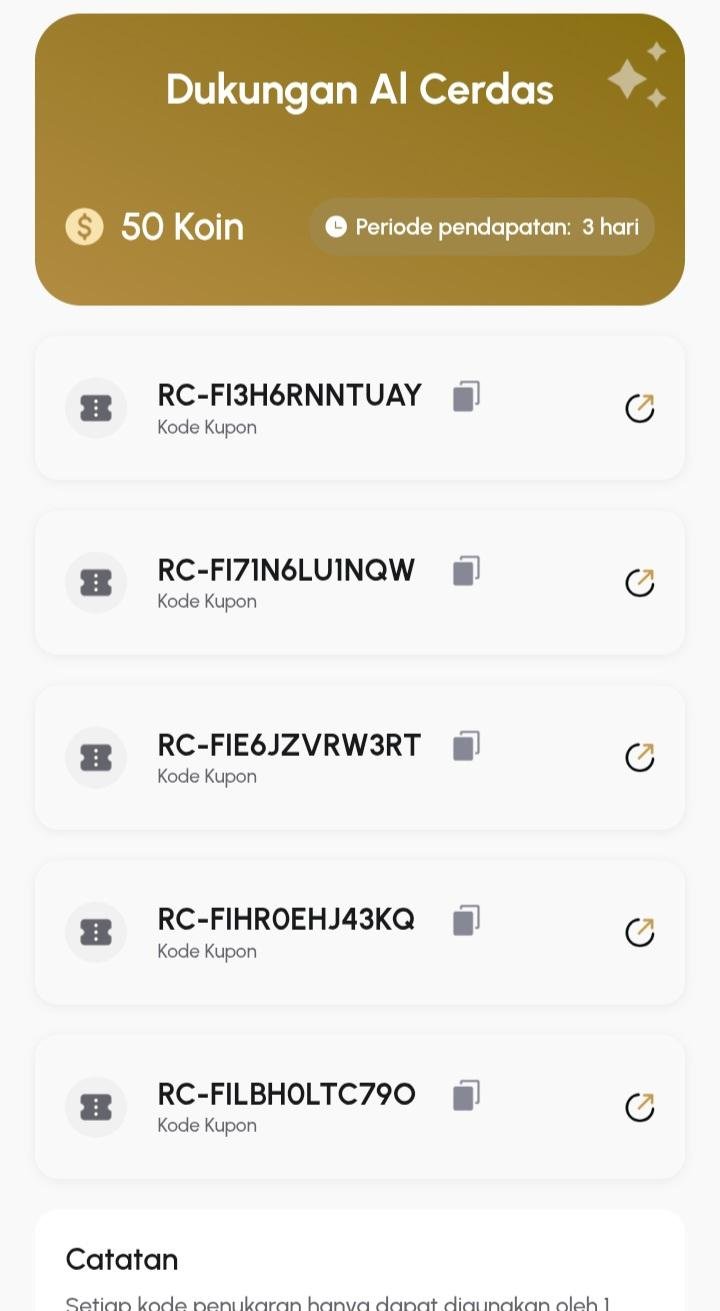Copy coupon code RC-FILBH0LTC79O
The width and height of the screenshot is (720, 1311).
466,1095
